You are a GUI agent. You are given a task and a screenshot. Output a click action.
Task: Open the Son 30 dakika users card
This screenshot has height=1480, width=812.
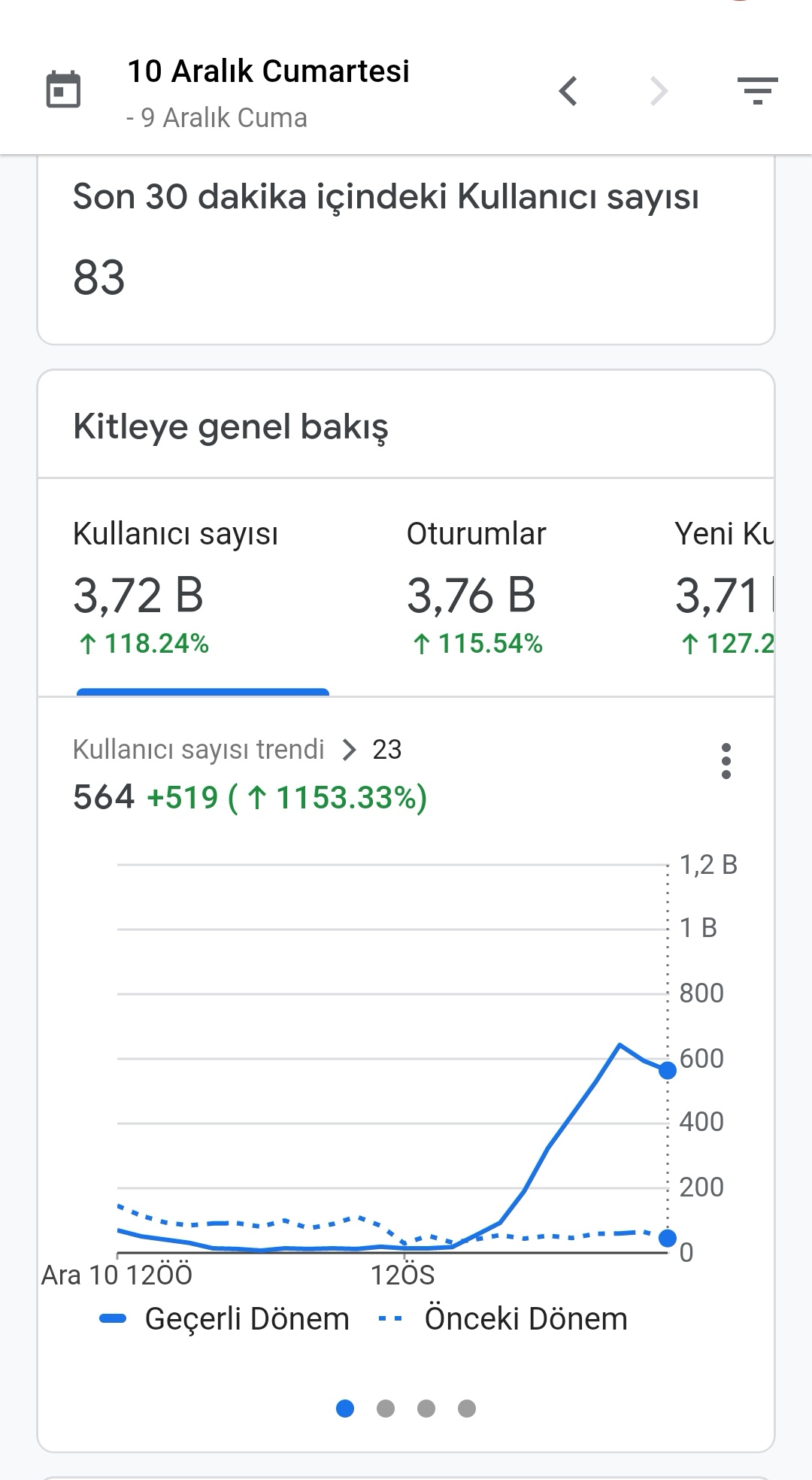406,250
